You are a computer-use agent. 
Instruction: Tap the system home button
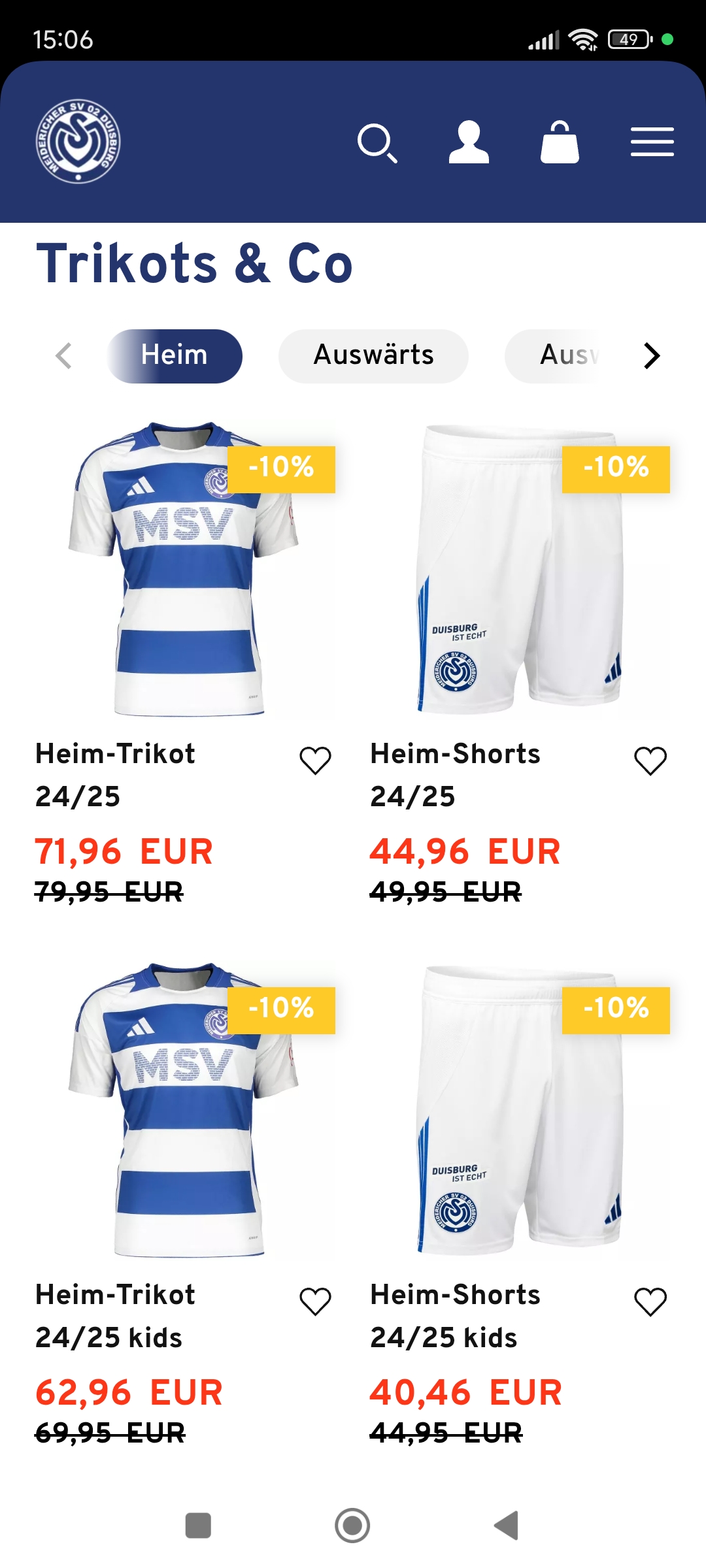(352, 1526)
